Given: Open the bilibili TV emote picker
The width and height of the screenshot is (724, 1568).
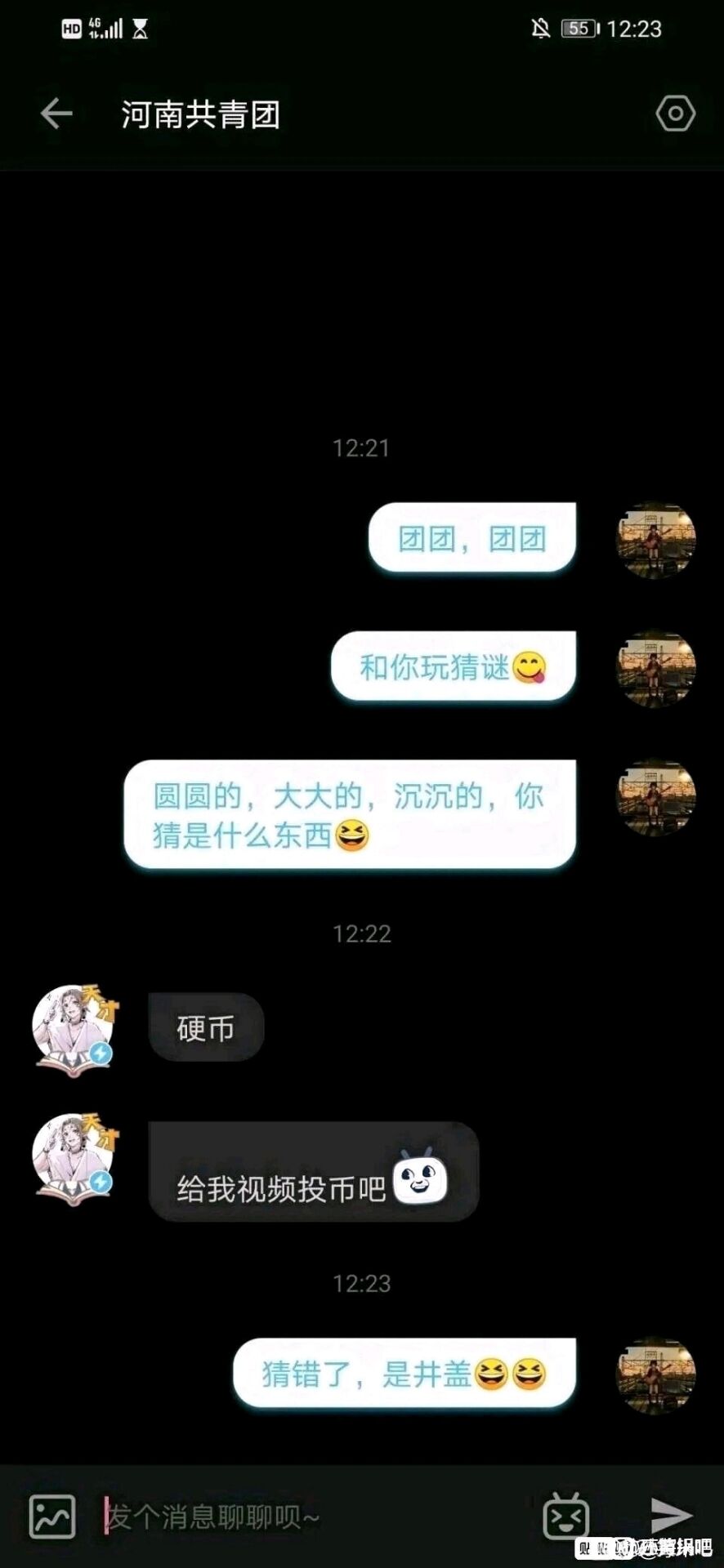Looking at the screenshot, I should (564, 1515).
